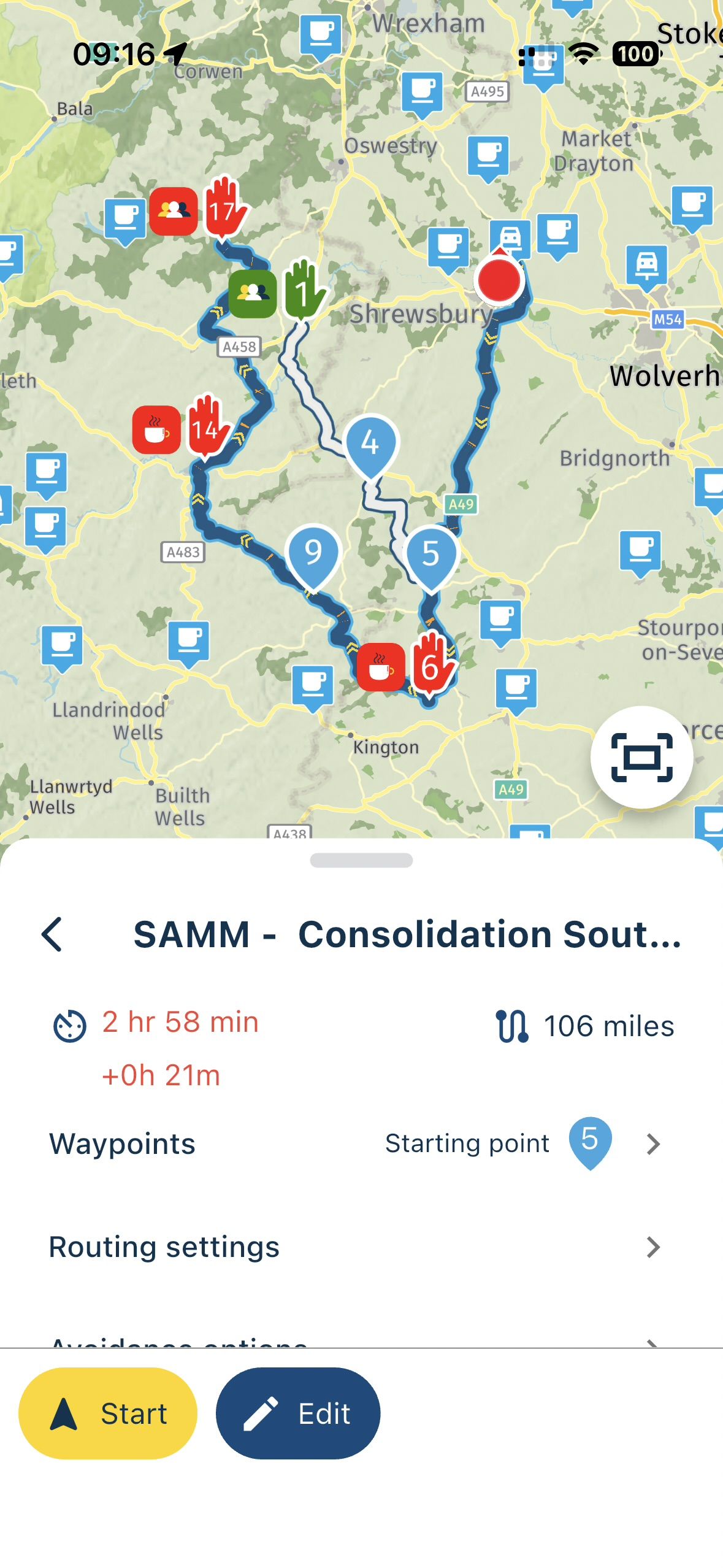Fit the whole route on the map

[641, 757]
